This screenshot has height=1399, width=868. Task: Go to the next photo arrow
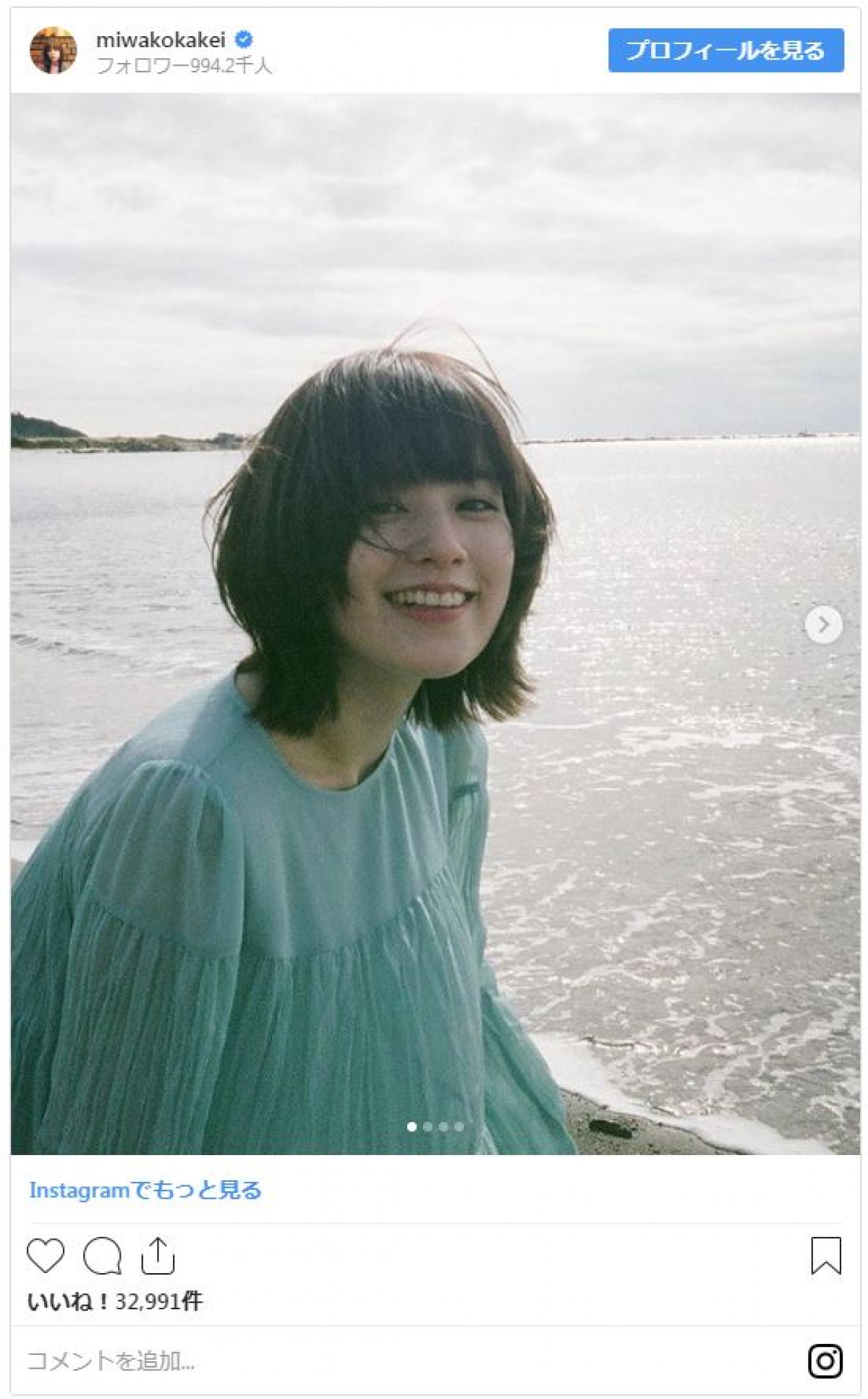click(823, 625)
